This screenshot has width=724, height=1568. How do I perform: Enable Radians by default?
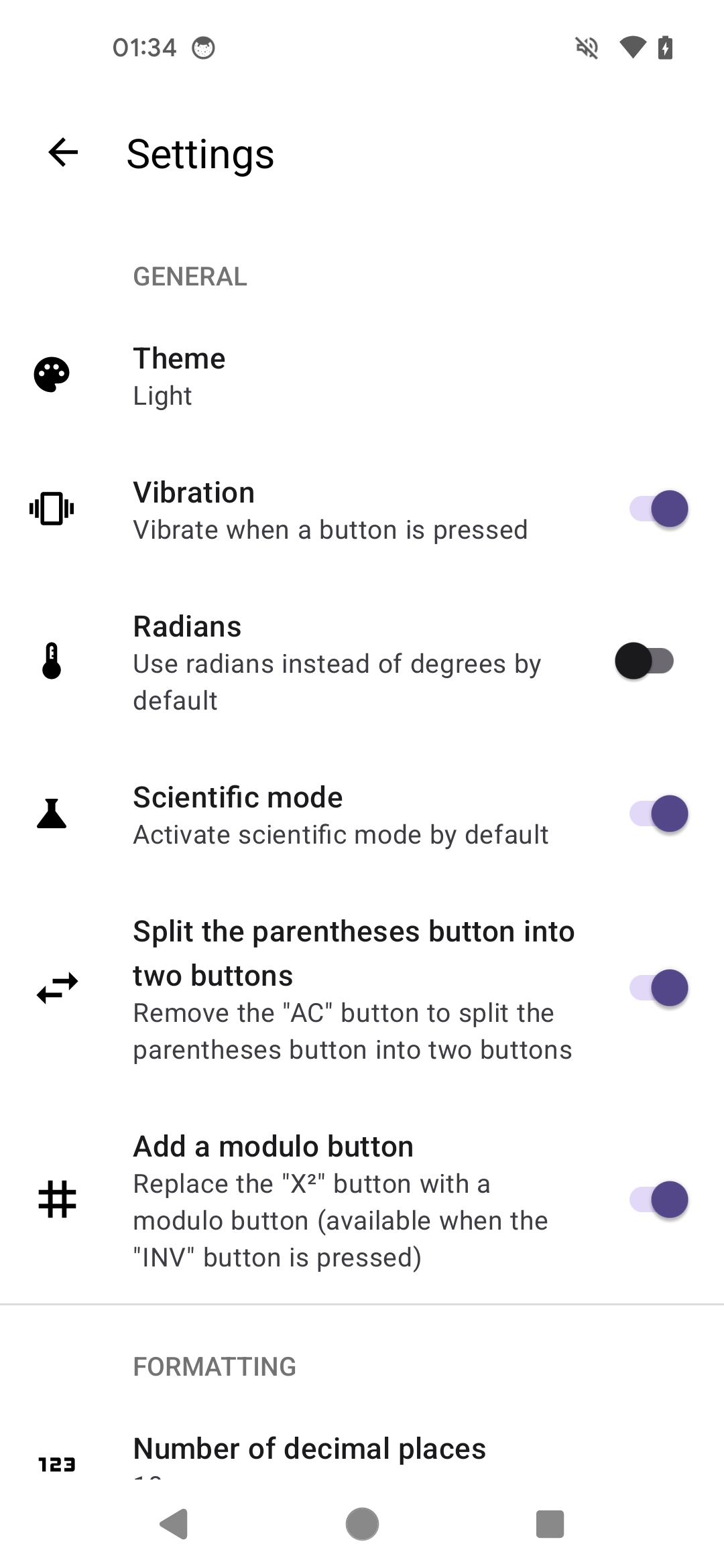point(644,661)
